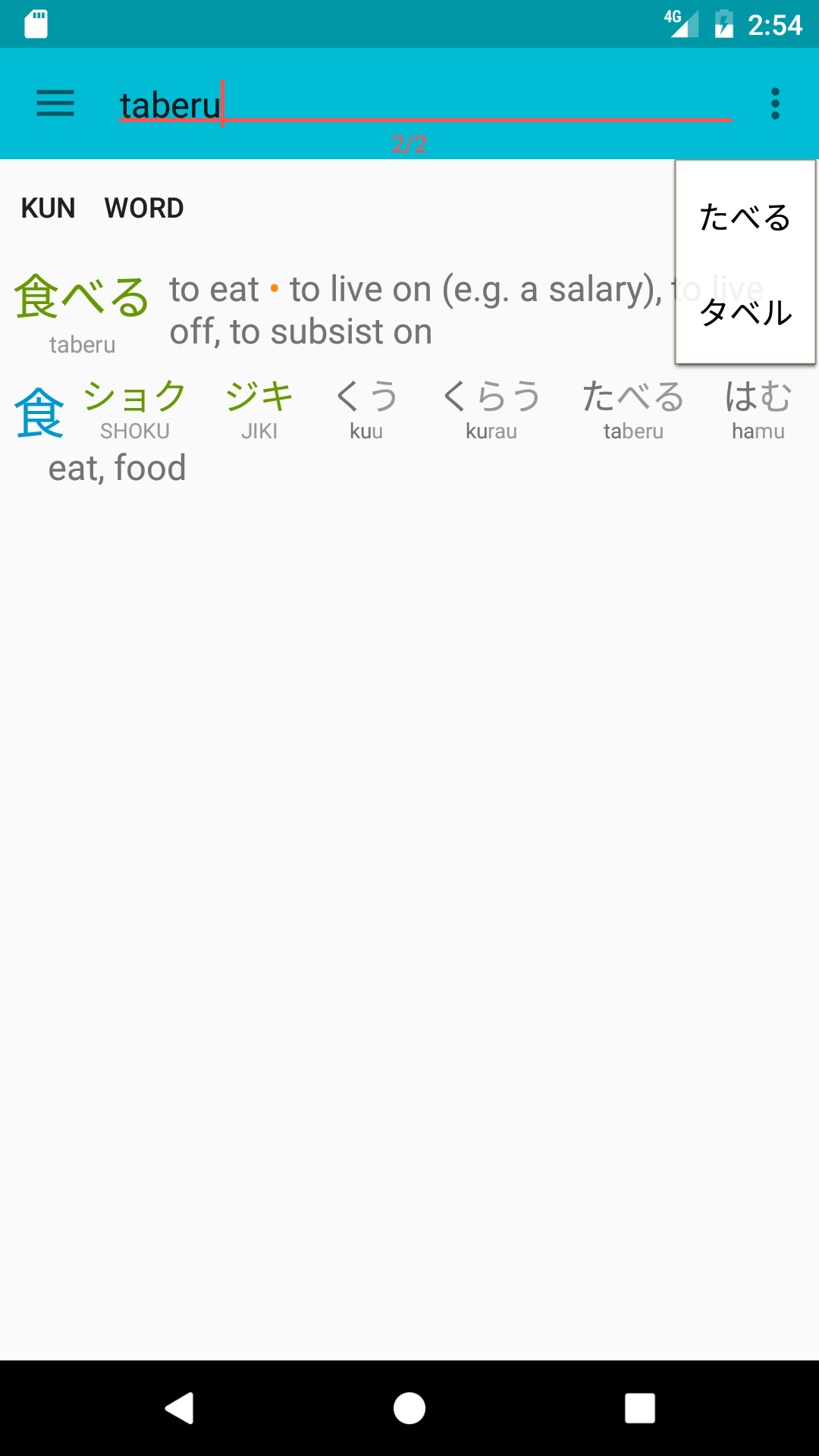The image size is (819, 1456).
Task: Open the overflow options menu
Action: pyautogui.click(x=775, y=104)
